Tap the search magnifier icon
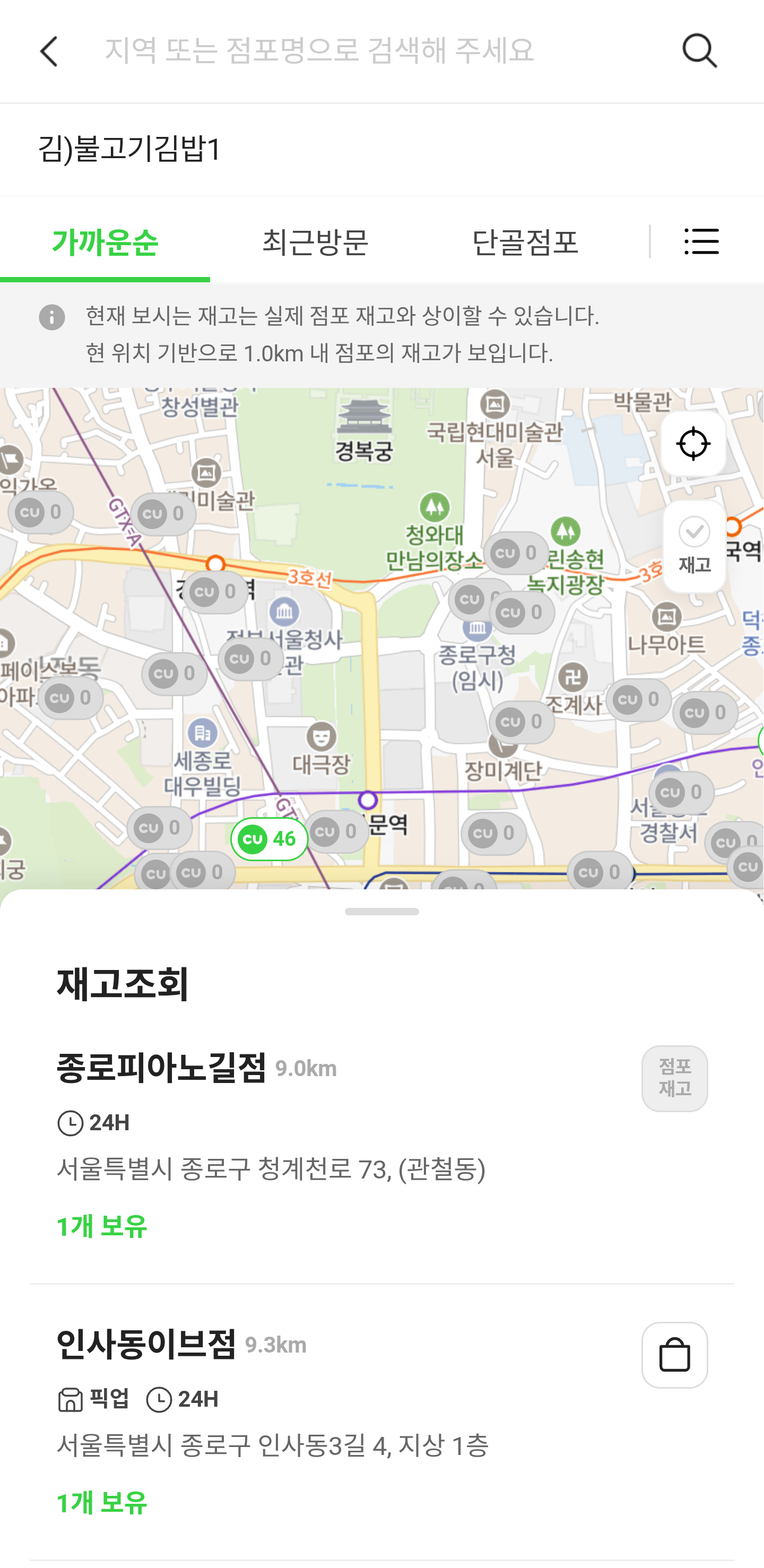The width and height of the screenshot is (764, 1568). pos(699,50)
